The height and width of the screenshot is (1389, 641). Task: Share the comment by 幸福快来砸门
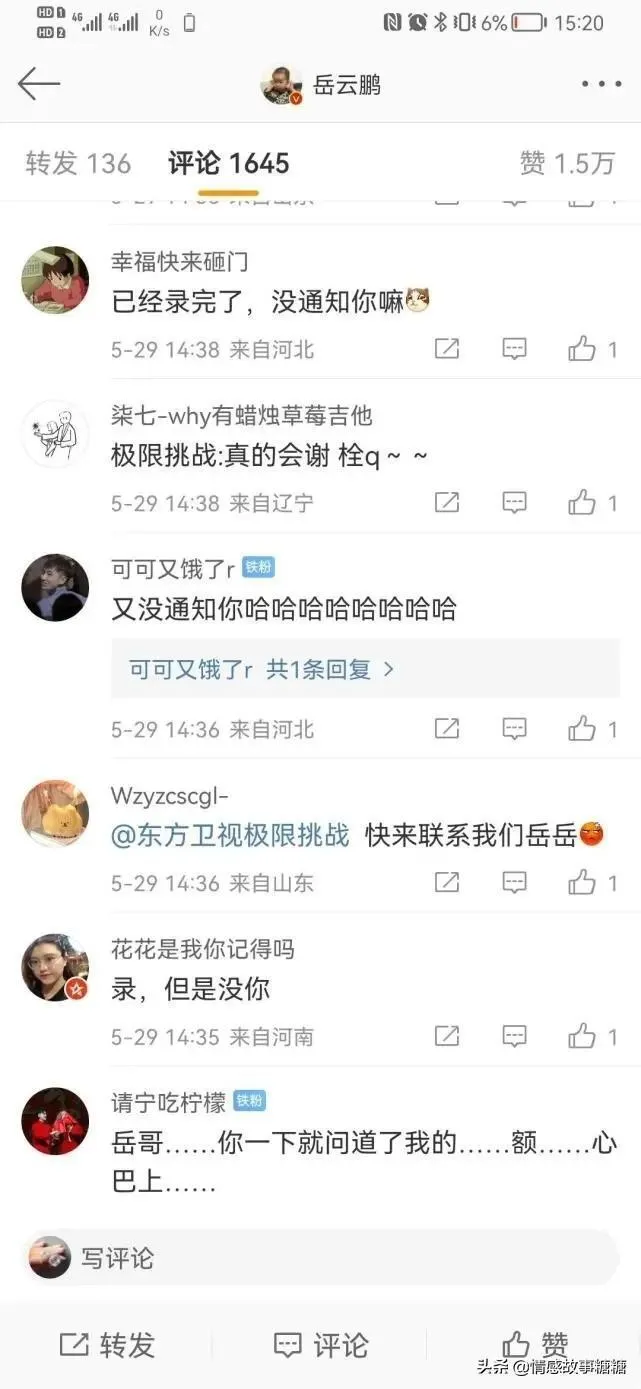tap(447, 349)
